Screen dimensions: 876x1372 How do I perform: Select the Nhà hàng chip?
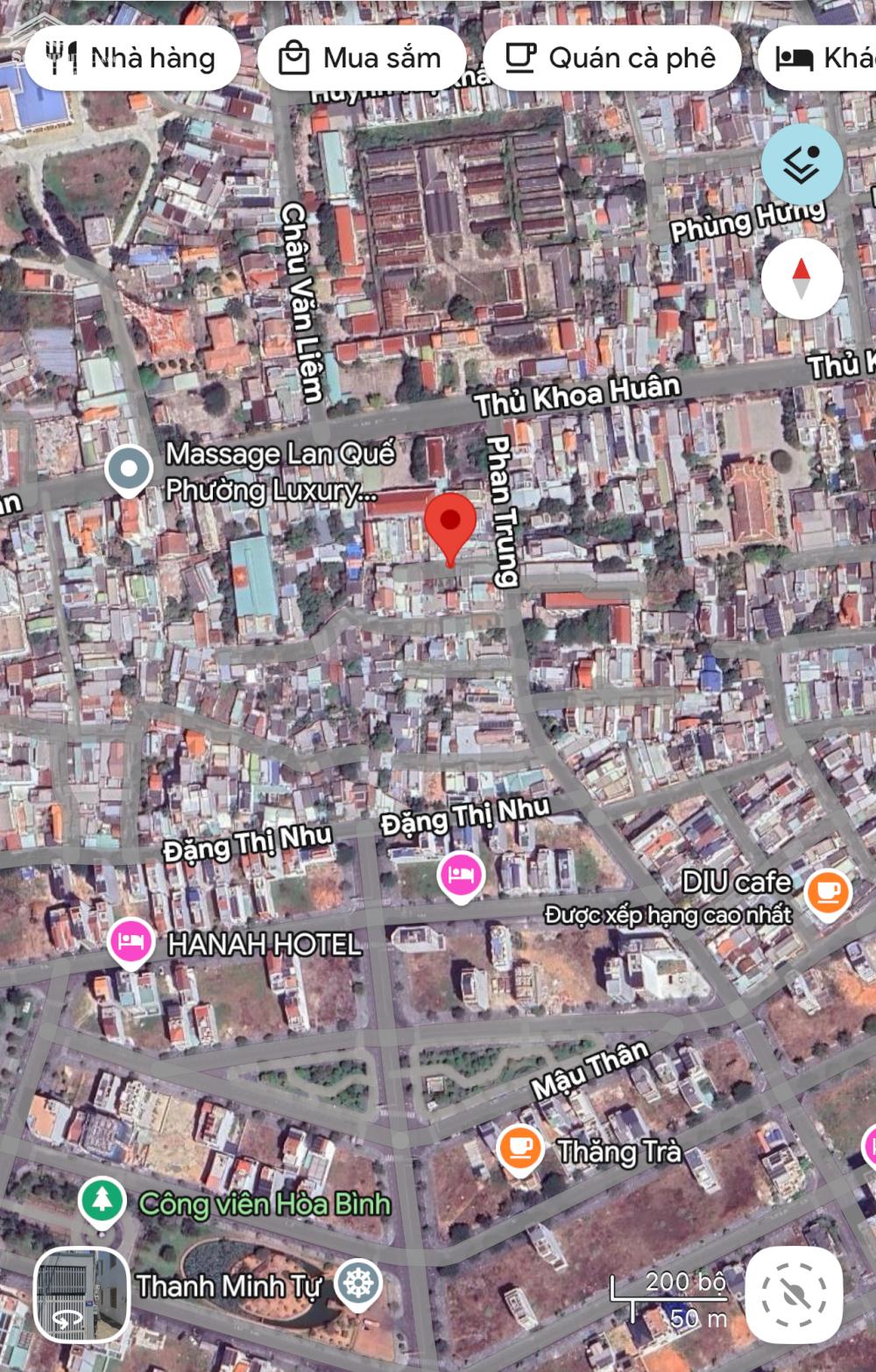point(131,59)
